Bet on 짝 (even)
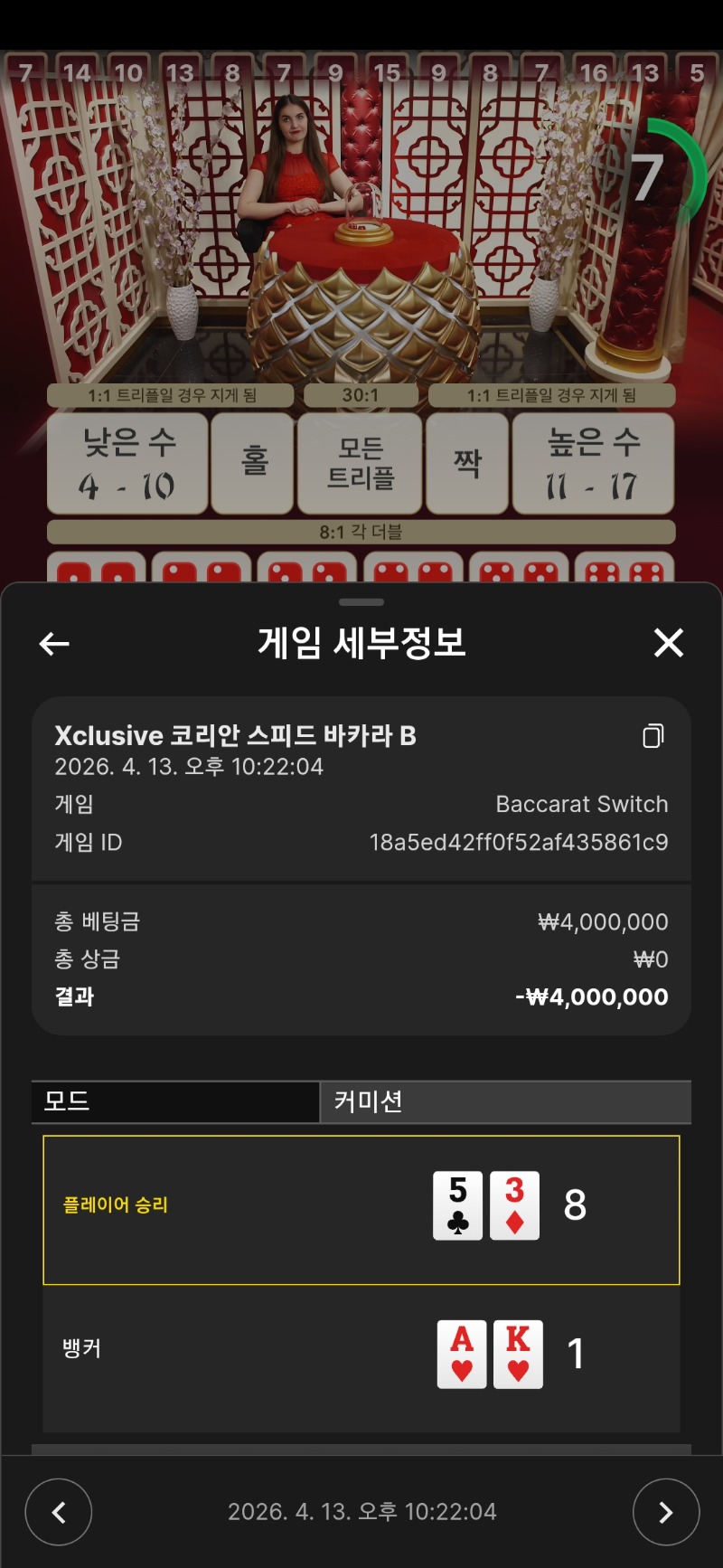 point(467,463)
